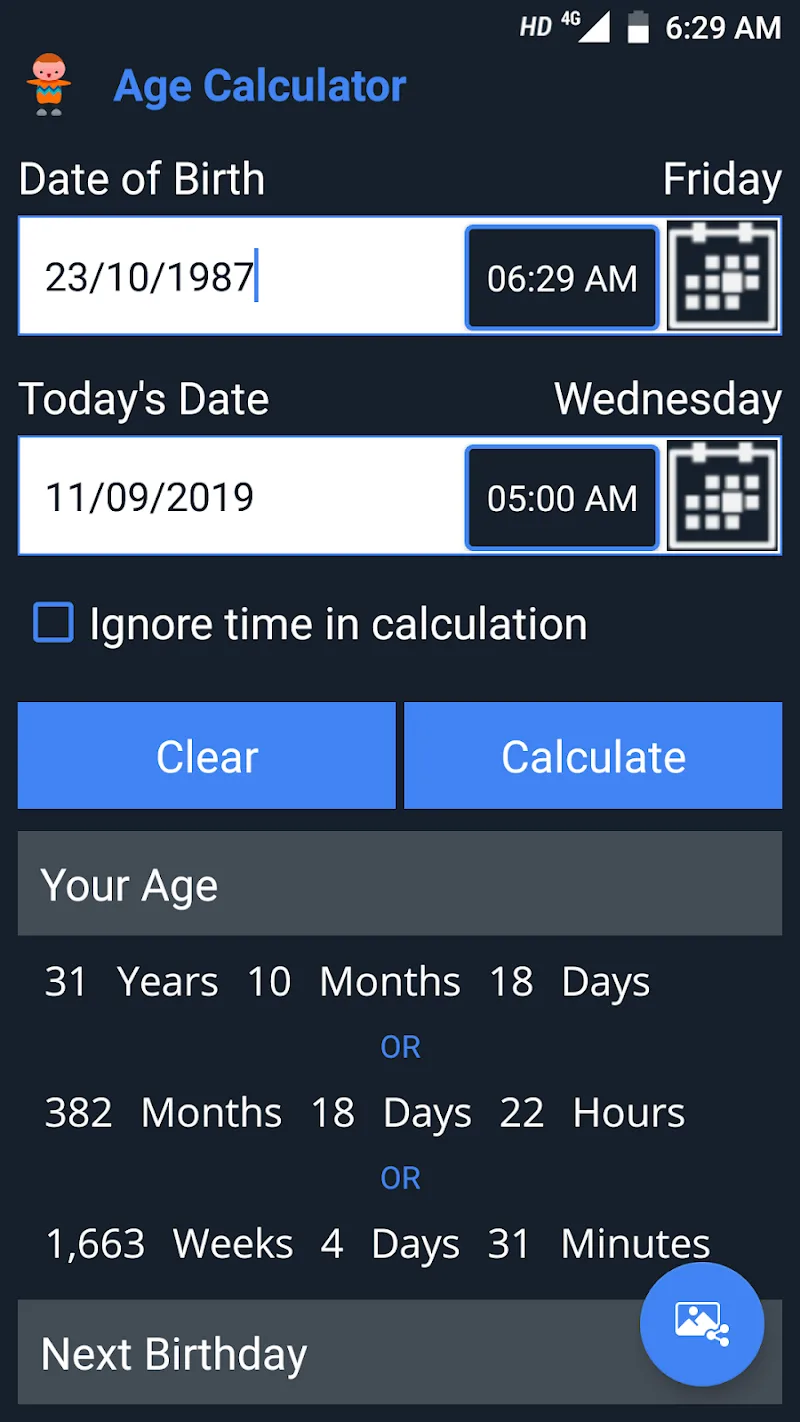Viewport: 800px width, 1422px height.
Task: Open calendar picker for Date of Birth
Action: (x=723, y=277)
